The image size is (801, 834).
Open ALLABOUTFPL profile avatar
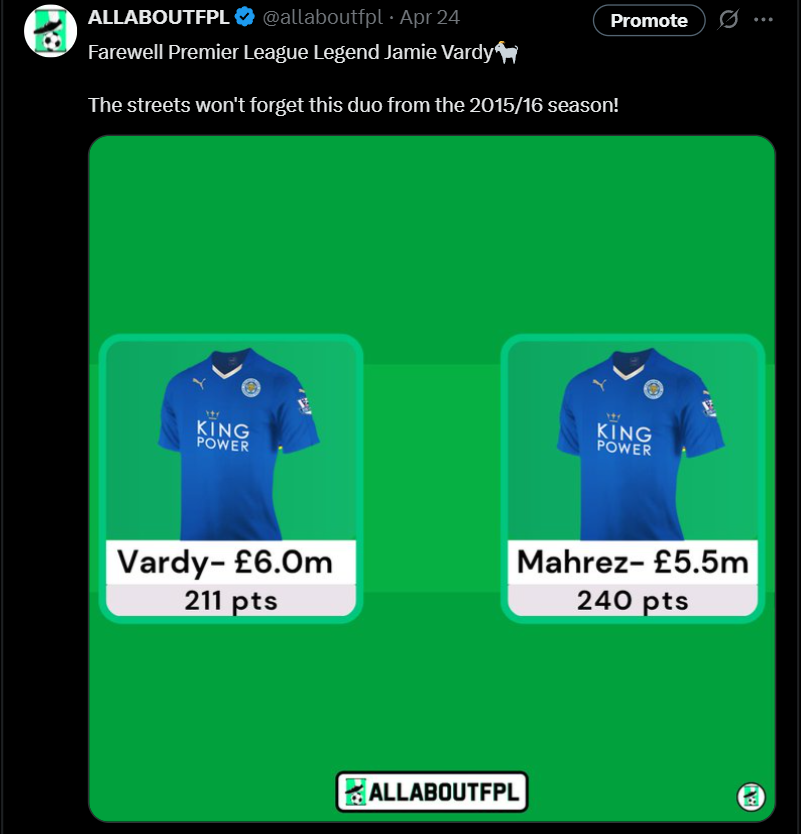51,30
